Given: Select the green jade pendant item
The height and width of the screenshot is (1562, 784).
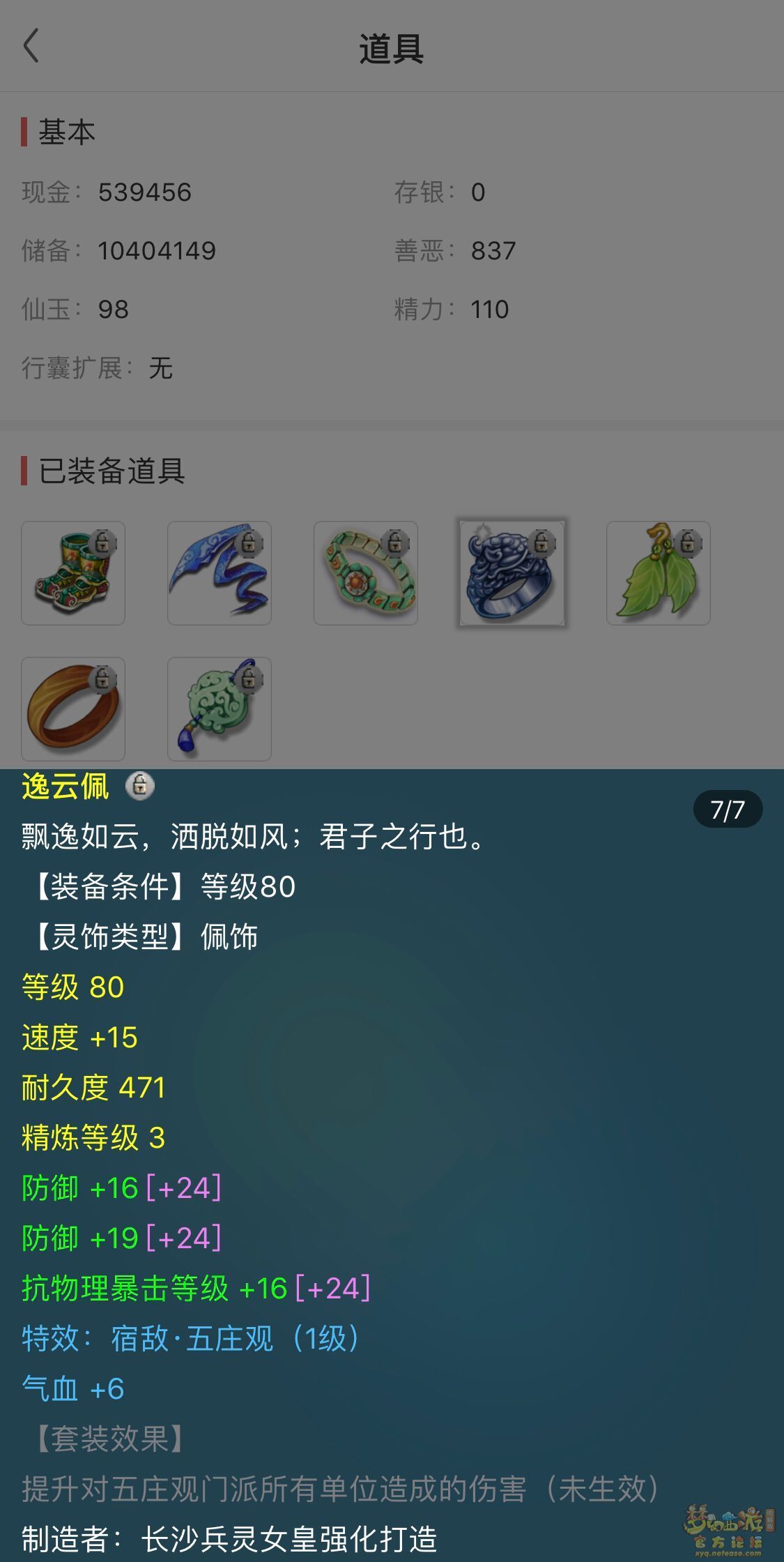Looking at the screenshot, I should coord(220,709).
